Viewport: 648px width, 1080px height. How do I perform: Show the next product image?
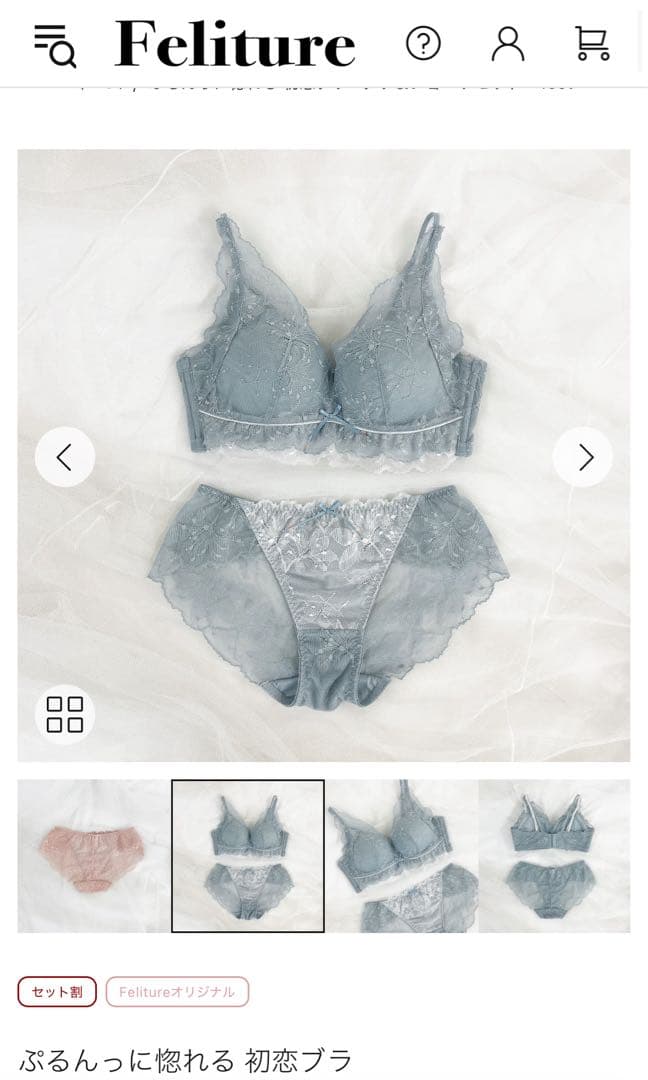583,457
